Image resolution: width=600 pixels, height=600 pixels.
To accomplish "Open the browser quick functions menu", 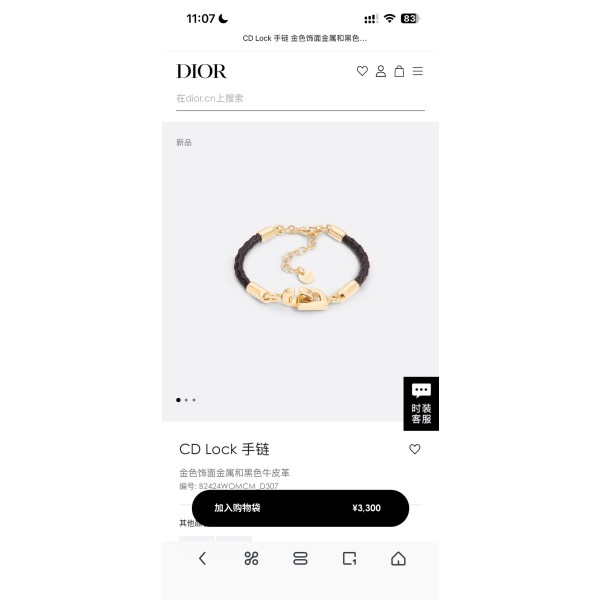I will pos(251,558).
